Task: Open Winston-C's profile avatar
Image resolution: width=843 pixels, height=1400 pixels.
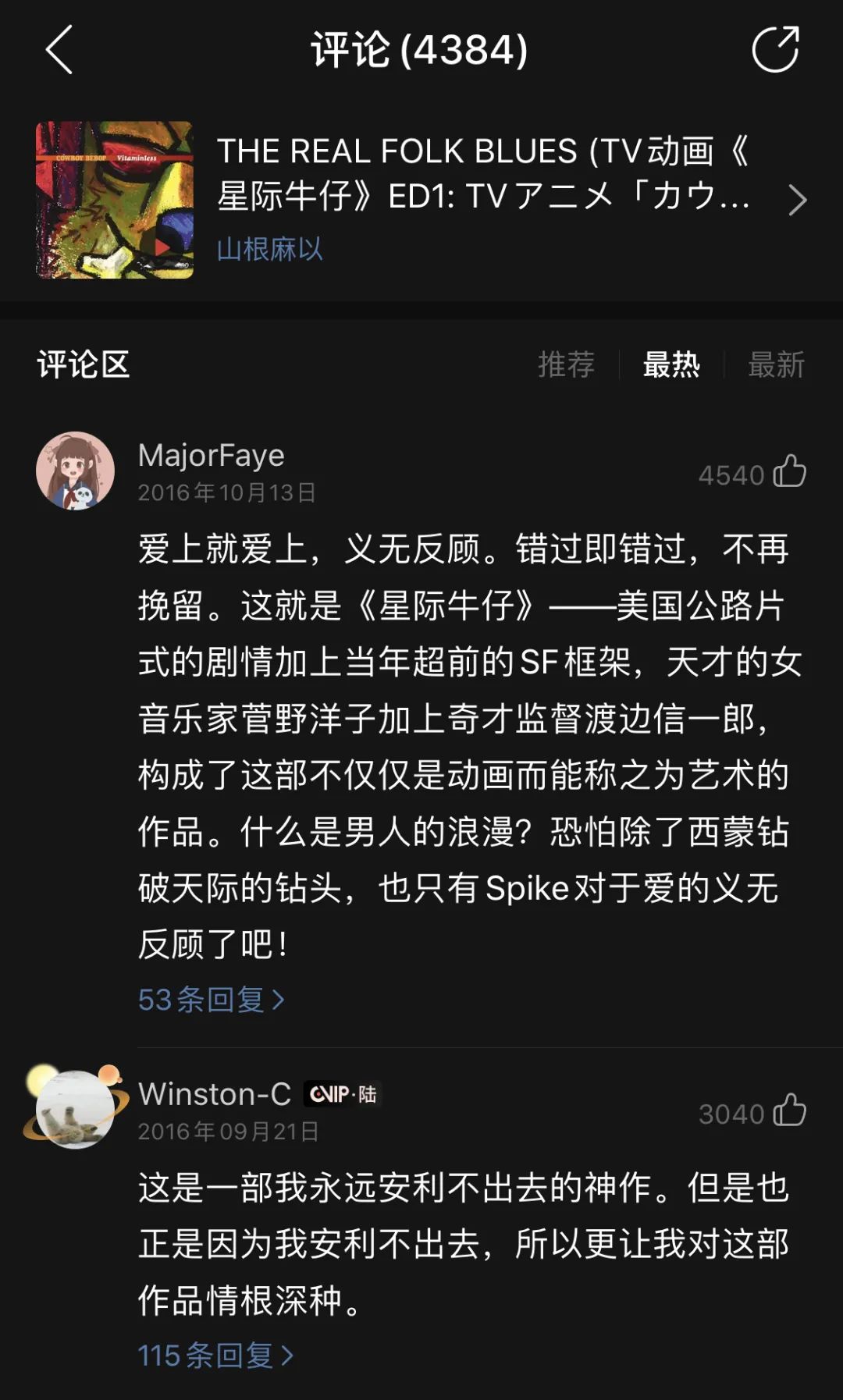Action: pos(76,1109)
